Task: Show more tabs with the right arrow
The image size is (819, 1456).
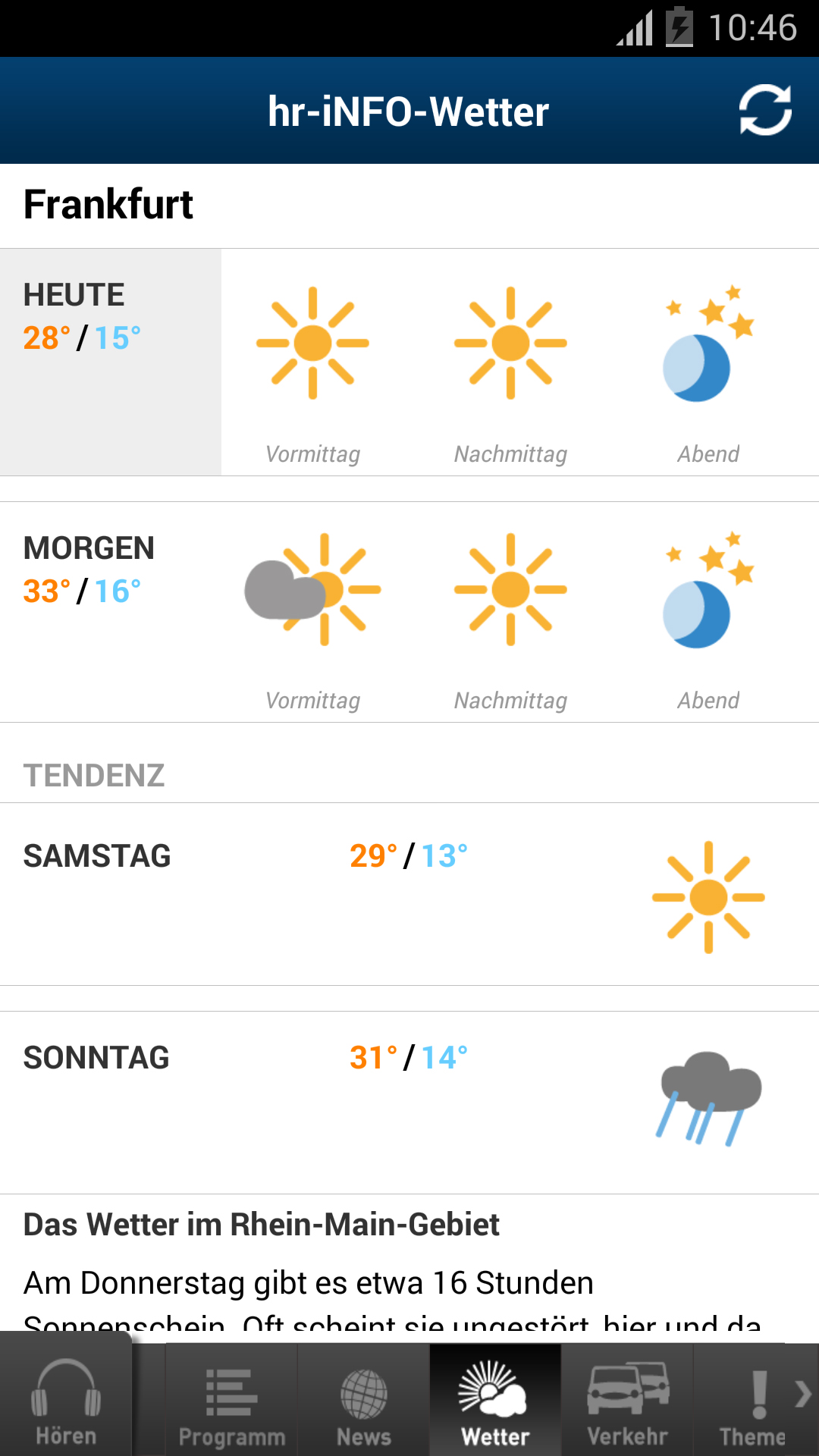Action: 804,1394
